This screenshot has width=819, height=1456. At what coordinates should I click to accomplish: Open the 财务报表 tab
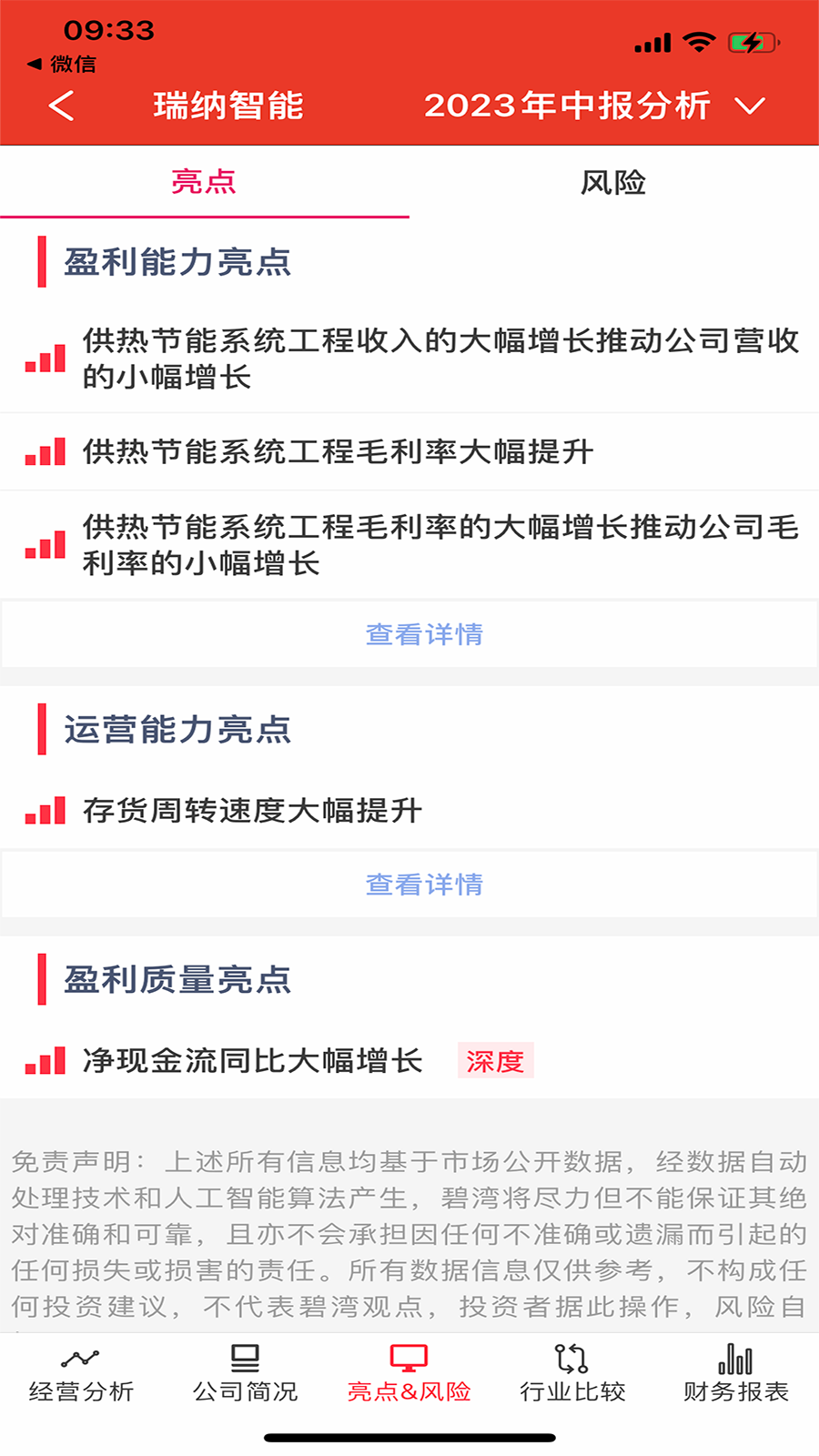pyautogui.click(x=735, y=1374)
